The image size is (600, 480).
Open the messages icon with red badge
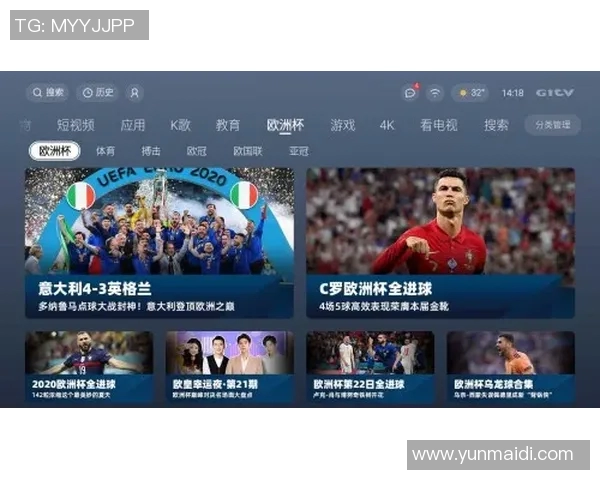point(410,92)
